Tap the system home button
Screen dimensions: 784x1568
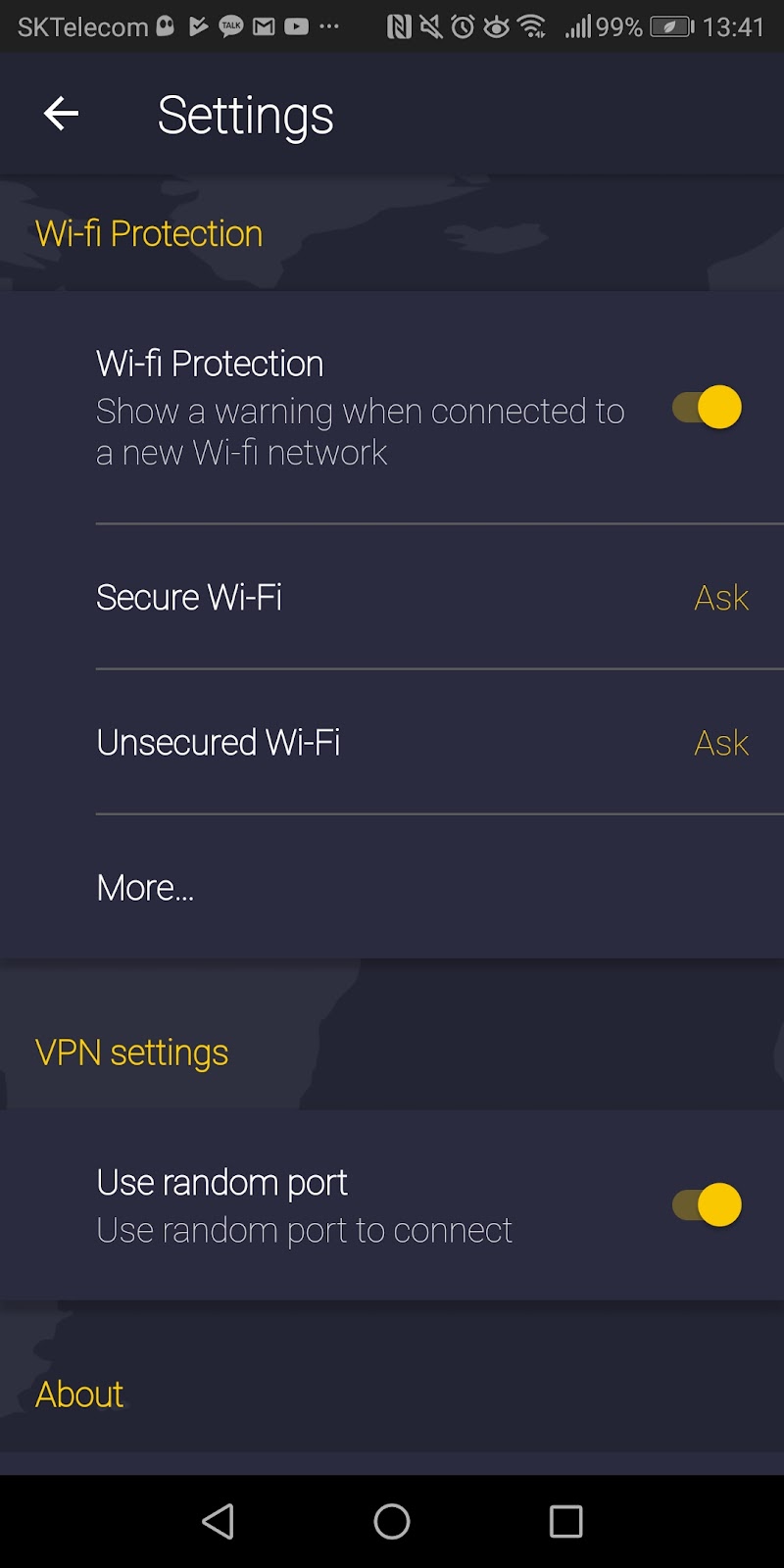click(392, 1521)
